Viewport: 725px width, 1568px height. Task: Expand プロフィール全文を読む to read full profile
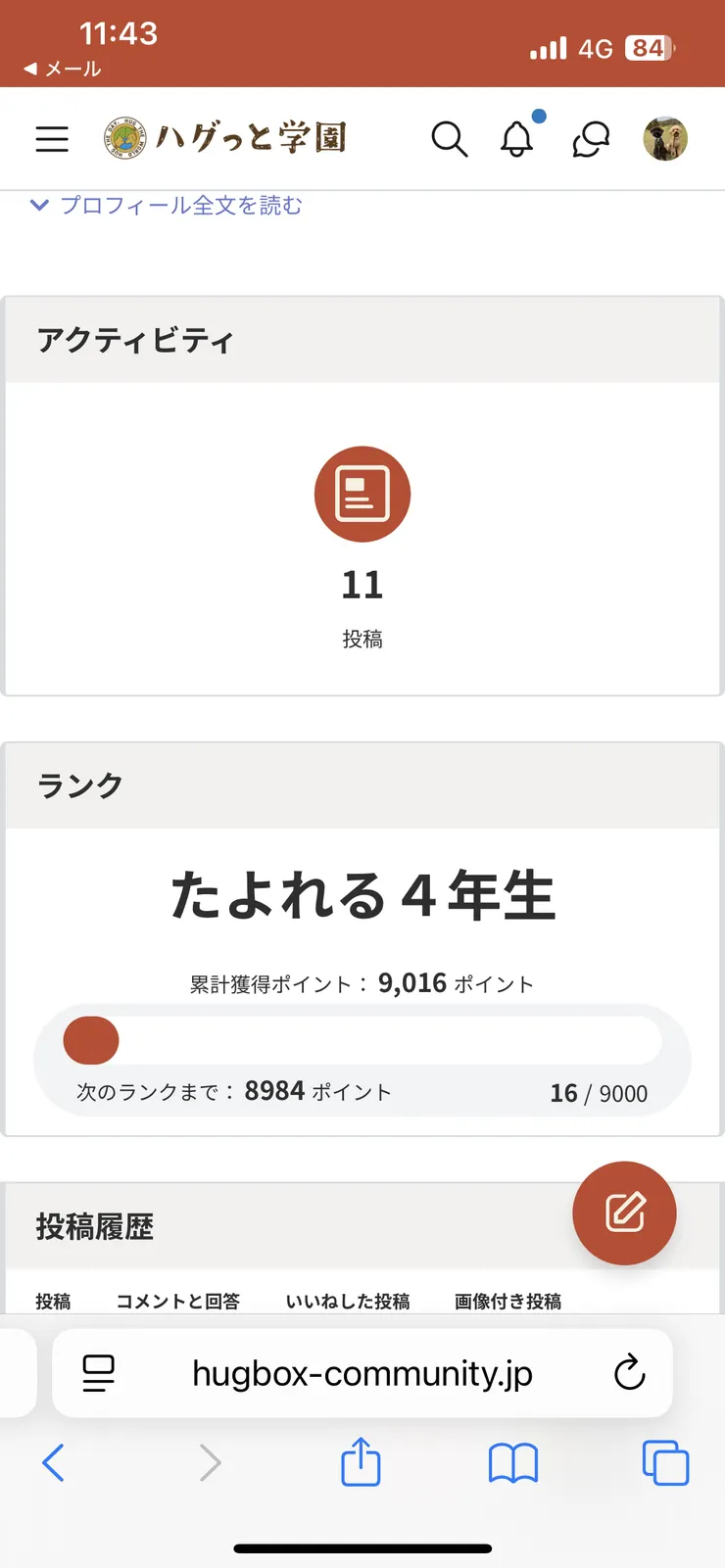click(181, 205)
